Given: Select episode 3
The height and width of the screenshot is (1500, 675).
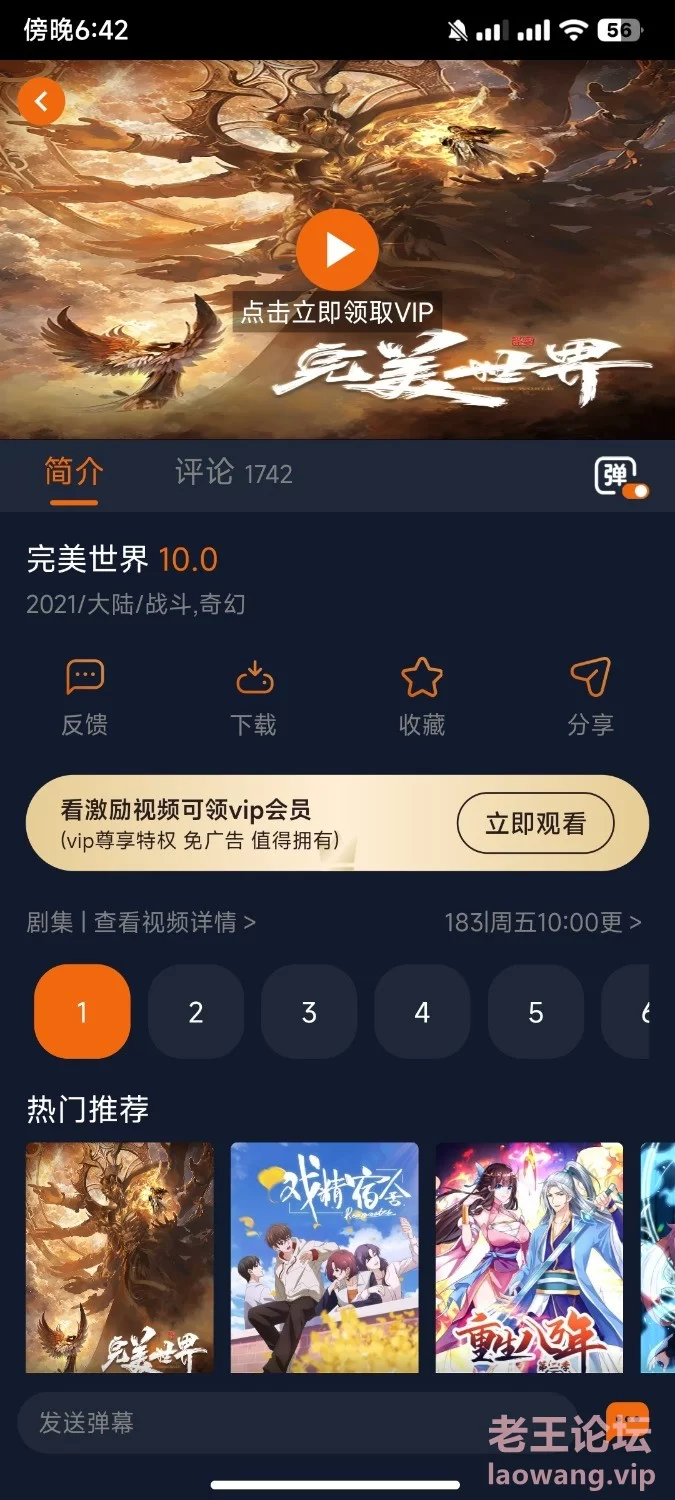Looking at the screenshot, I should (x=309, y=1012).
